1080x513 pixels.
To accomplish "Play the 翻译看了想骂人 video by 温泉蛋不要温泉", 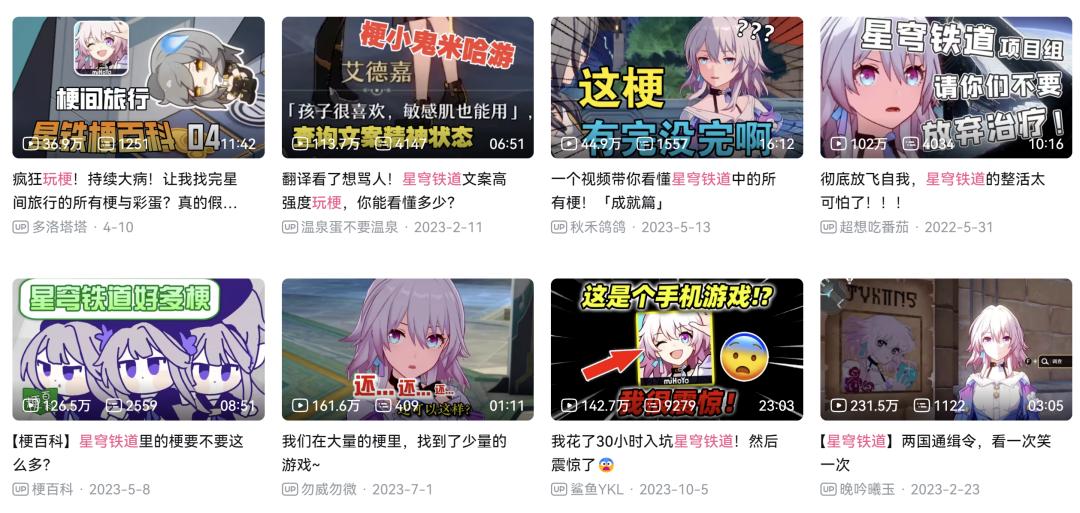I will pos(407,86).
